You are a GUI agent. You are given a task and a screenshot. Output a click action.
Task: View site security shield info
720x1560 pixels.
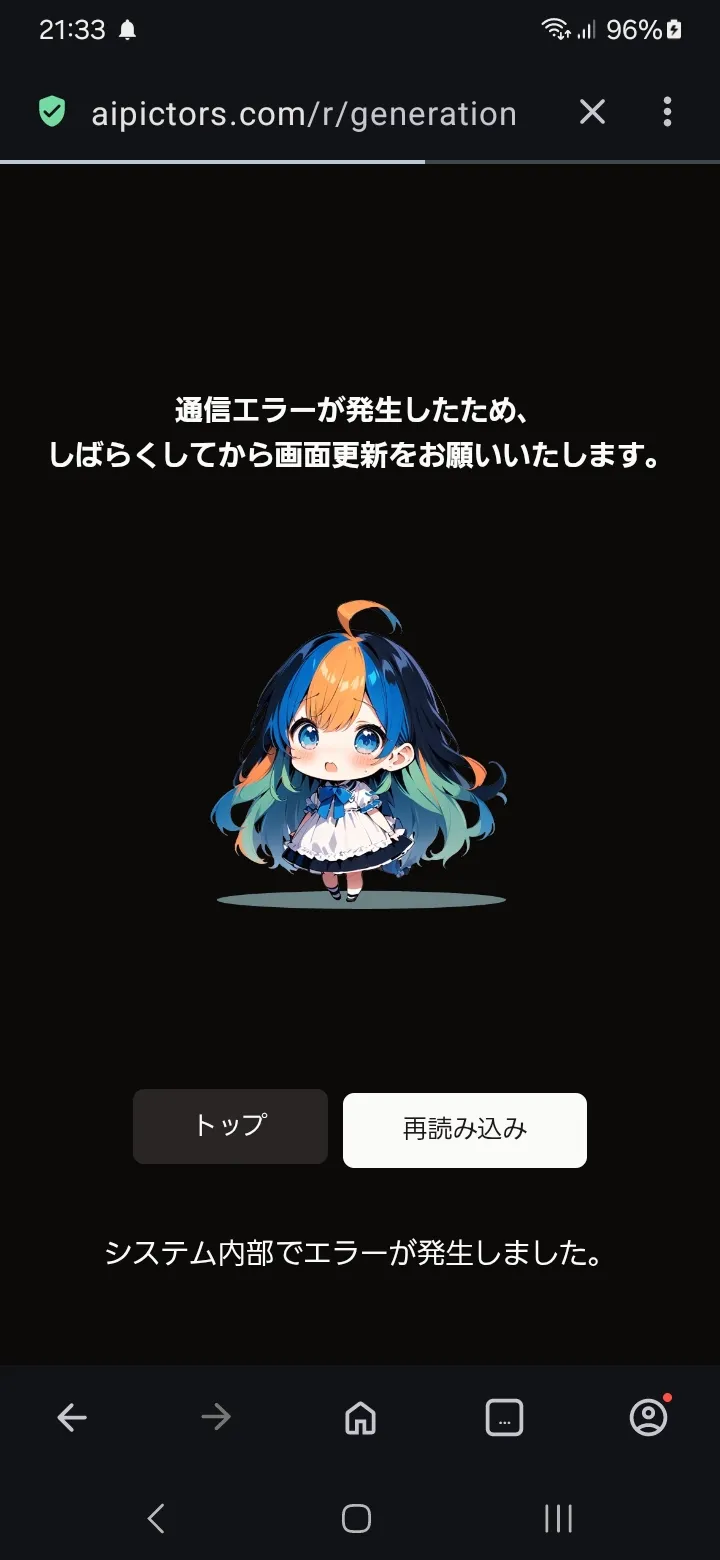click(x=52, y=112)
